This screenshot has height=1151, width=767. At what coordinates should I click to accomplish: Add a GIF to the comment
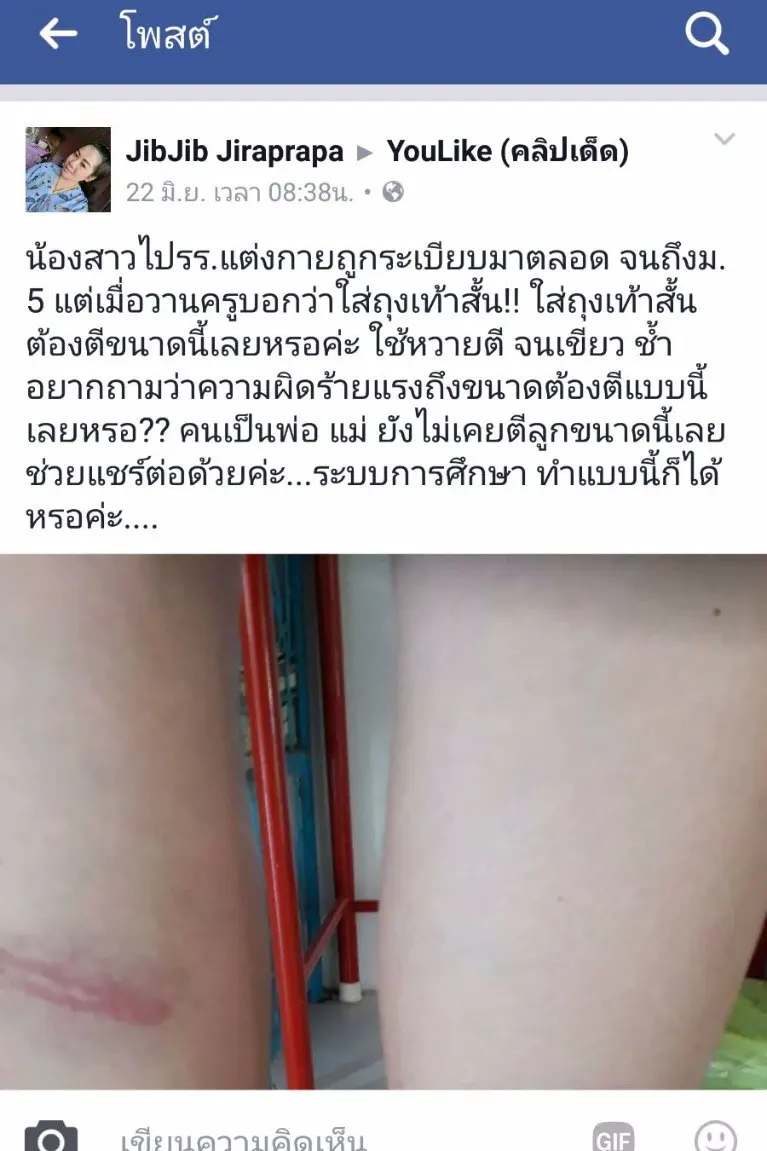click(613, 1138)
